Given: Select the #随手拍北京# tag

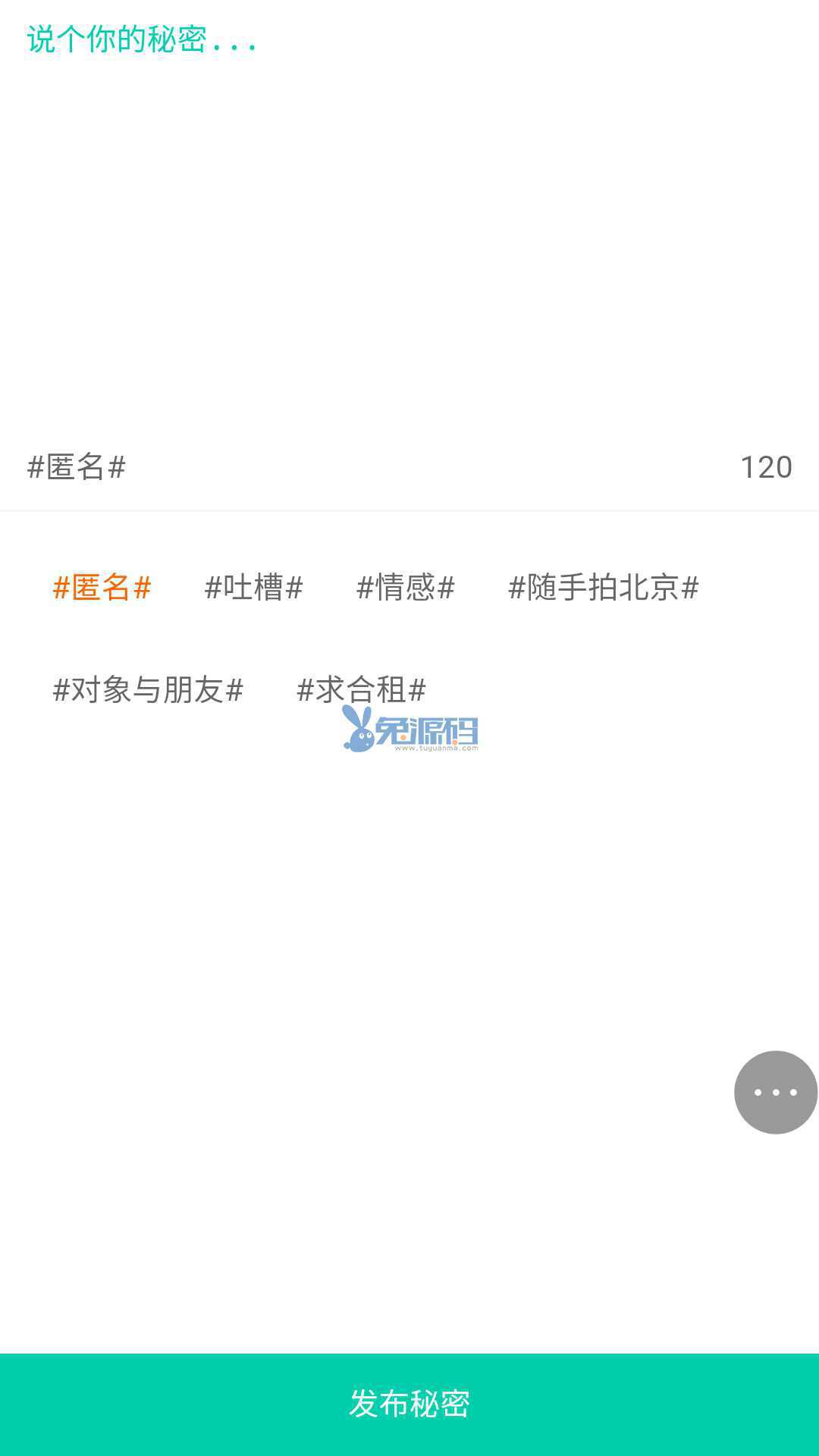Looking at the screenshot, I should click(x=603, y=588).
